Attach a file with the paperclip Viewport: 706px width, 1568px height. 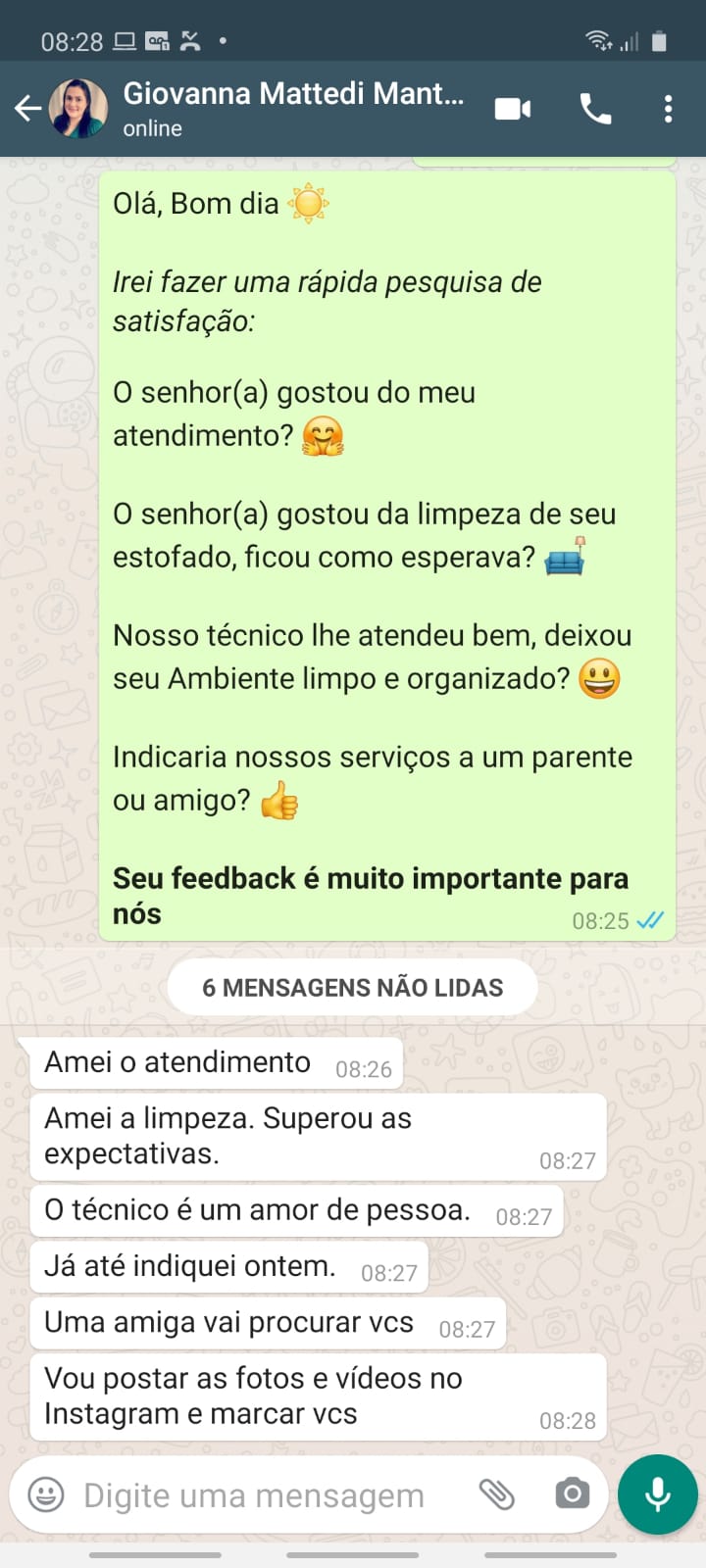point(497,1494)
